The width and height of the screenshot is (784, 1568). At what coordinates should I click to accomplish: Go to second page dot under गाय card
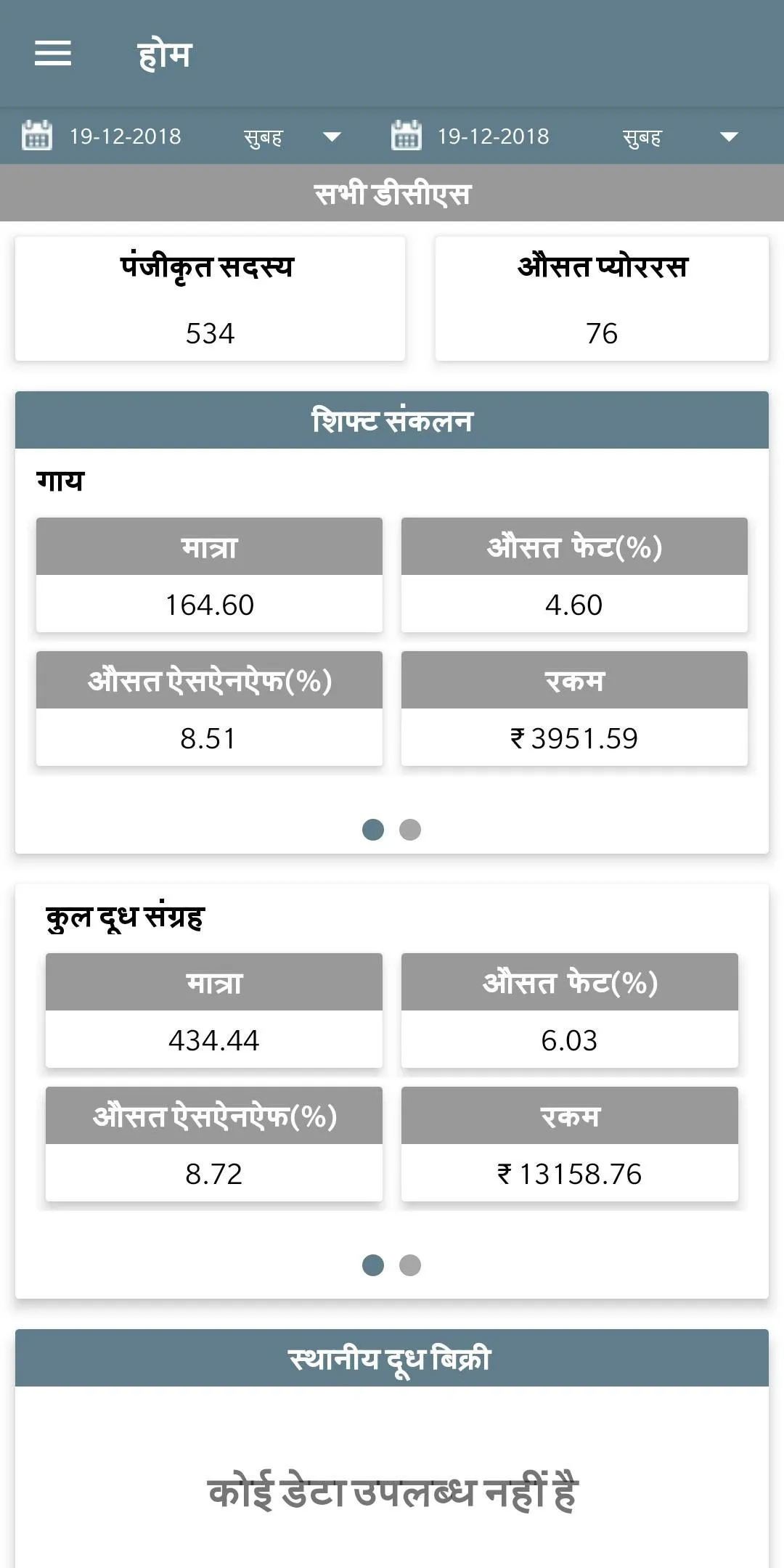tap(410, 830)
